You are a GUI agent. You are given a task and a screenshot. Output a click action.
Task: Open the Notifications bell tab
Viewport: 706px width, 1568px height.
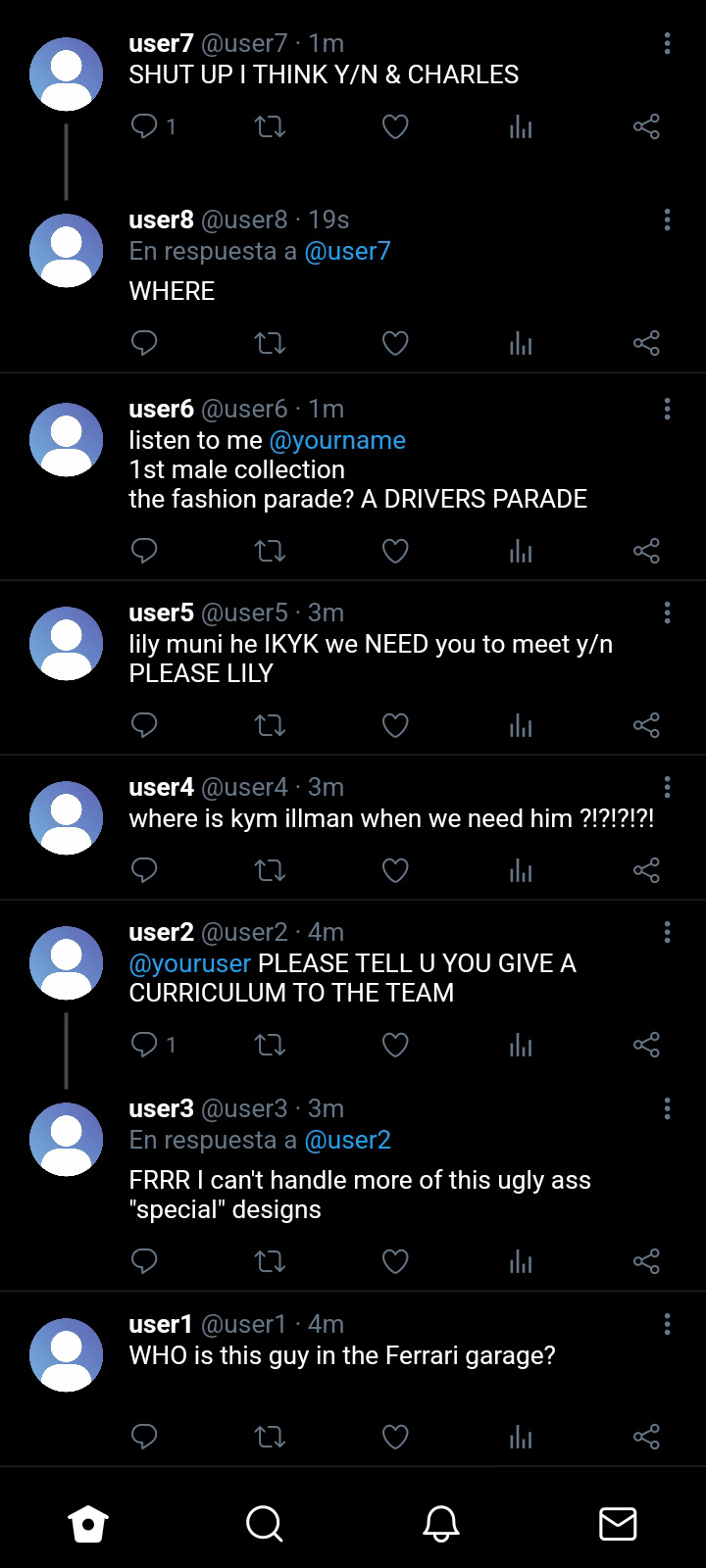click(x=441, y=1524)
